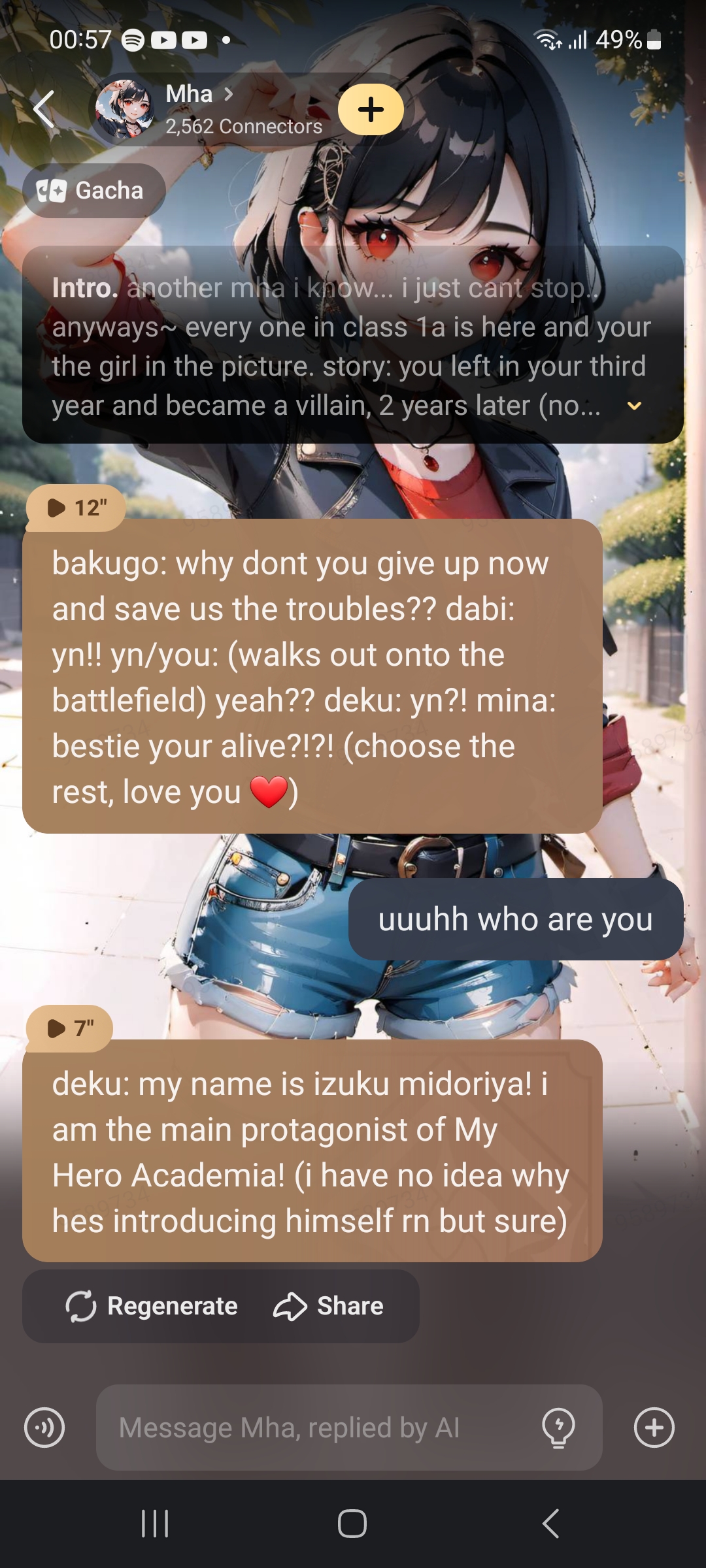Share the deku reply
Viewport: 706px width, 1568px height.
pos(329,1306)
